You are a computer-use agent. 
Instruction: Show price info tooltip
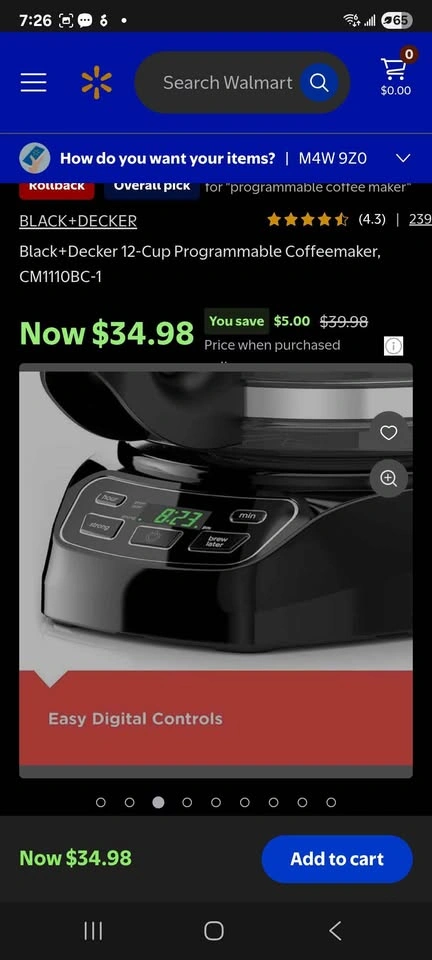(393, 346)
